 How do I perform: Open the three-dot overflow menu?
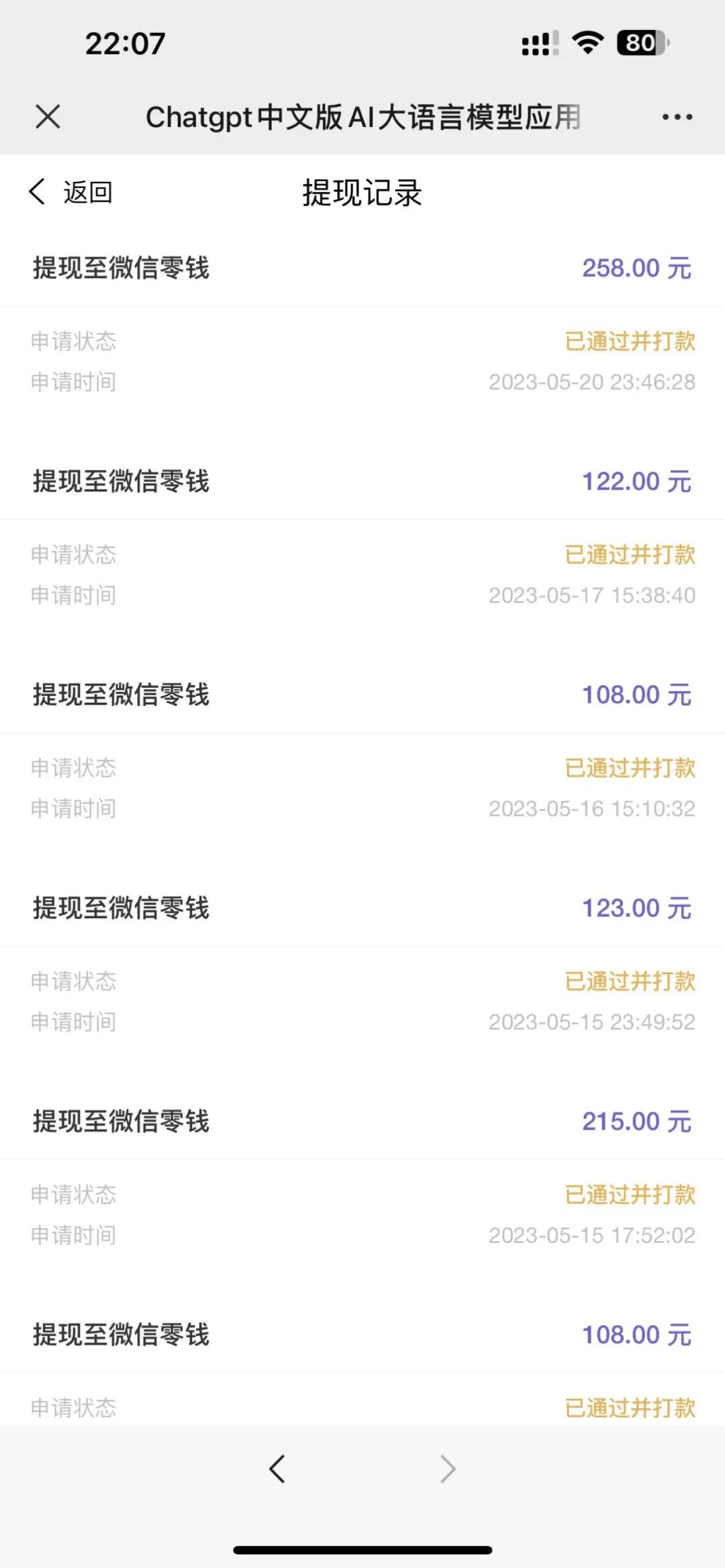click(677, 117)
